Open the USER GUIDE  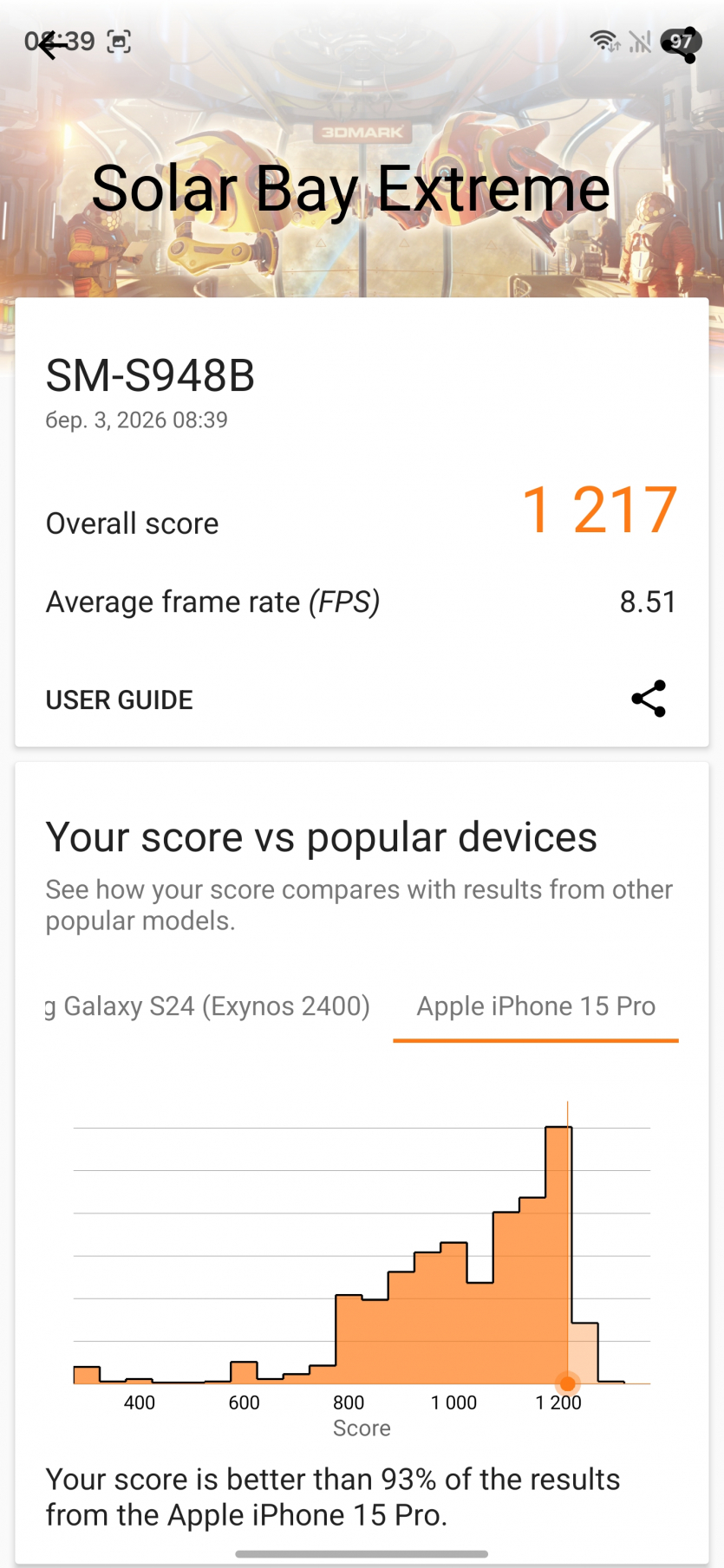click(x=120, y=699)
